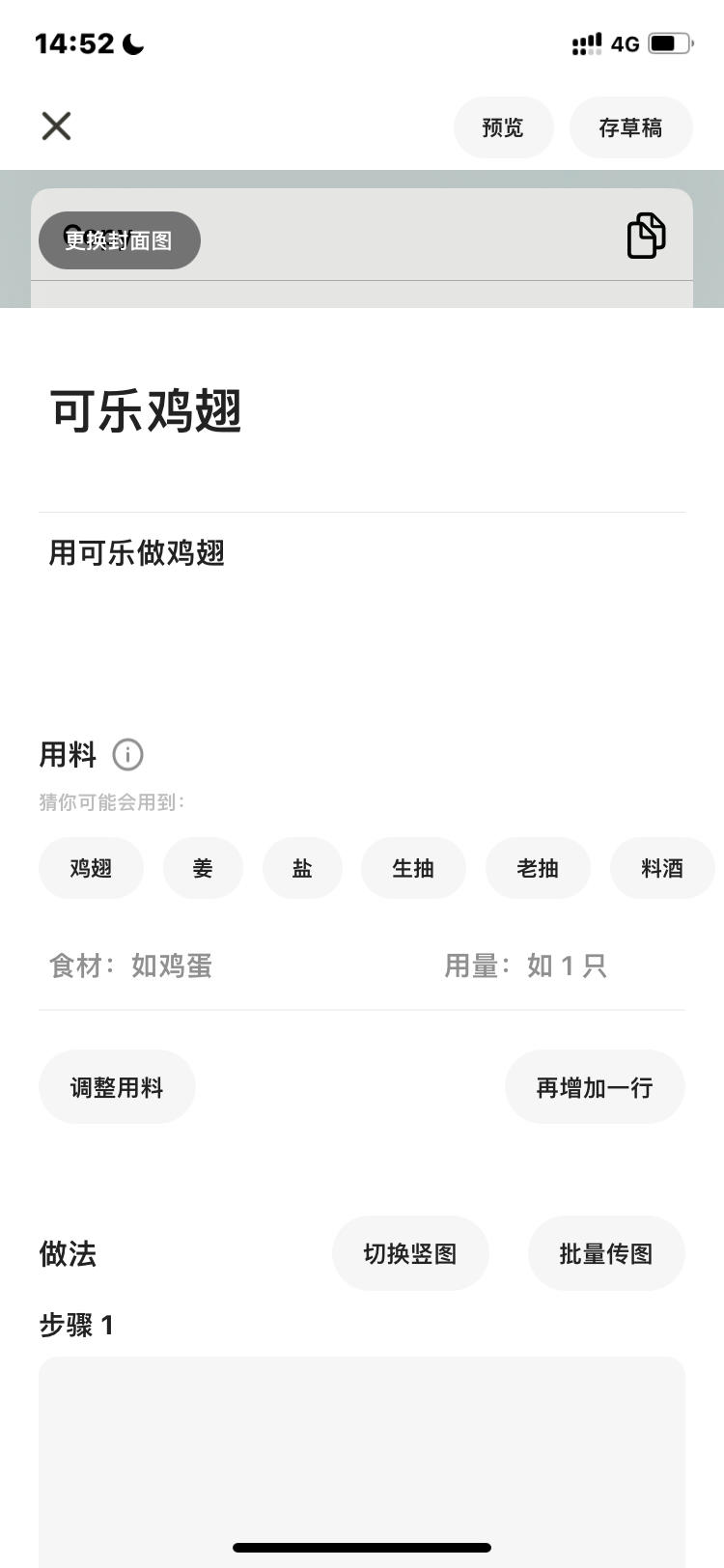Pick the 老抽 ingredient chip
This screenshot has height=1568, width=724.
[x=538, y=868]
